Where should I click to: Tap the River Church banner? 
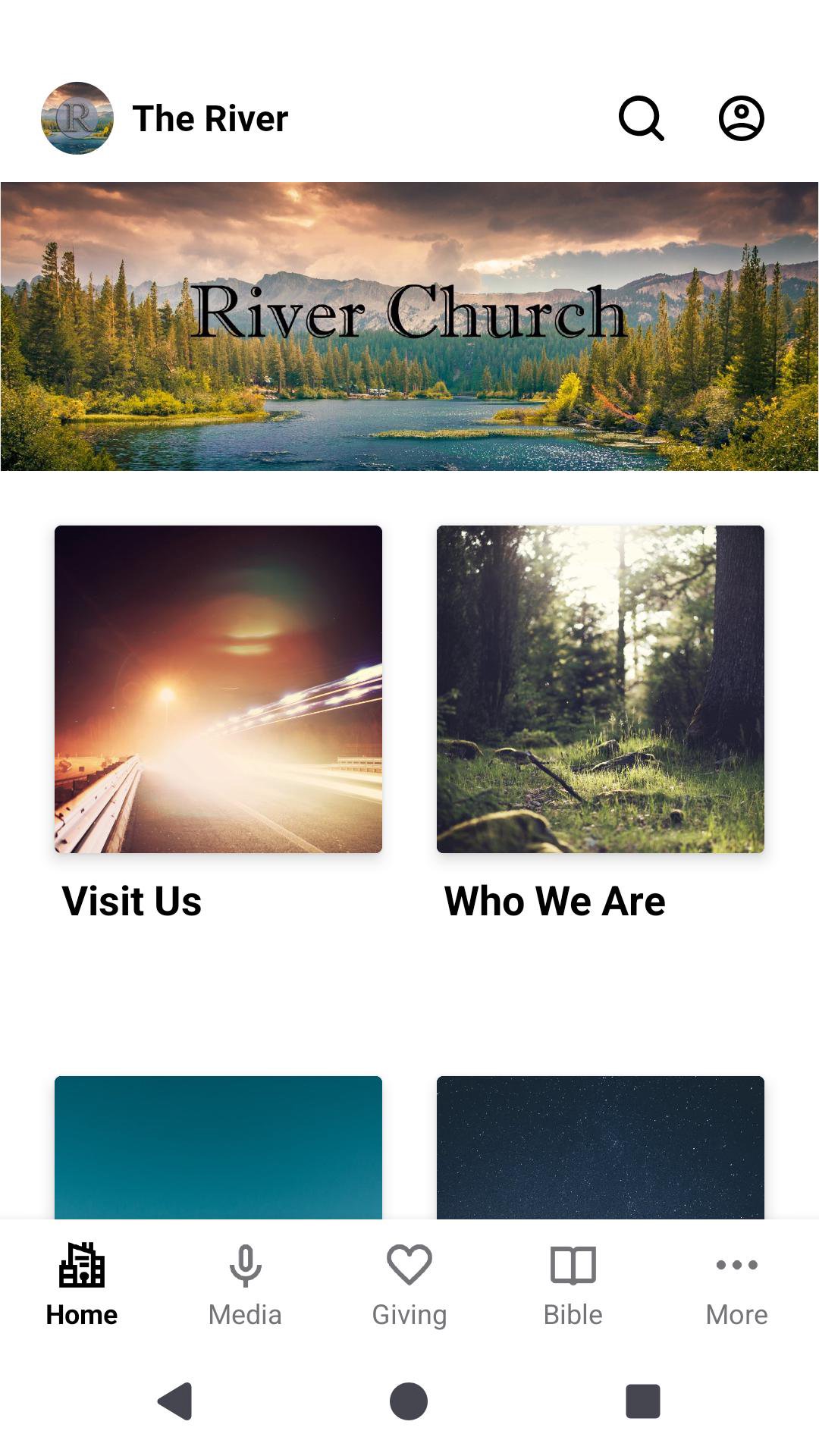click(x=409, y=326)
